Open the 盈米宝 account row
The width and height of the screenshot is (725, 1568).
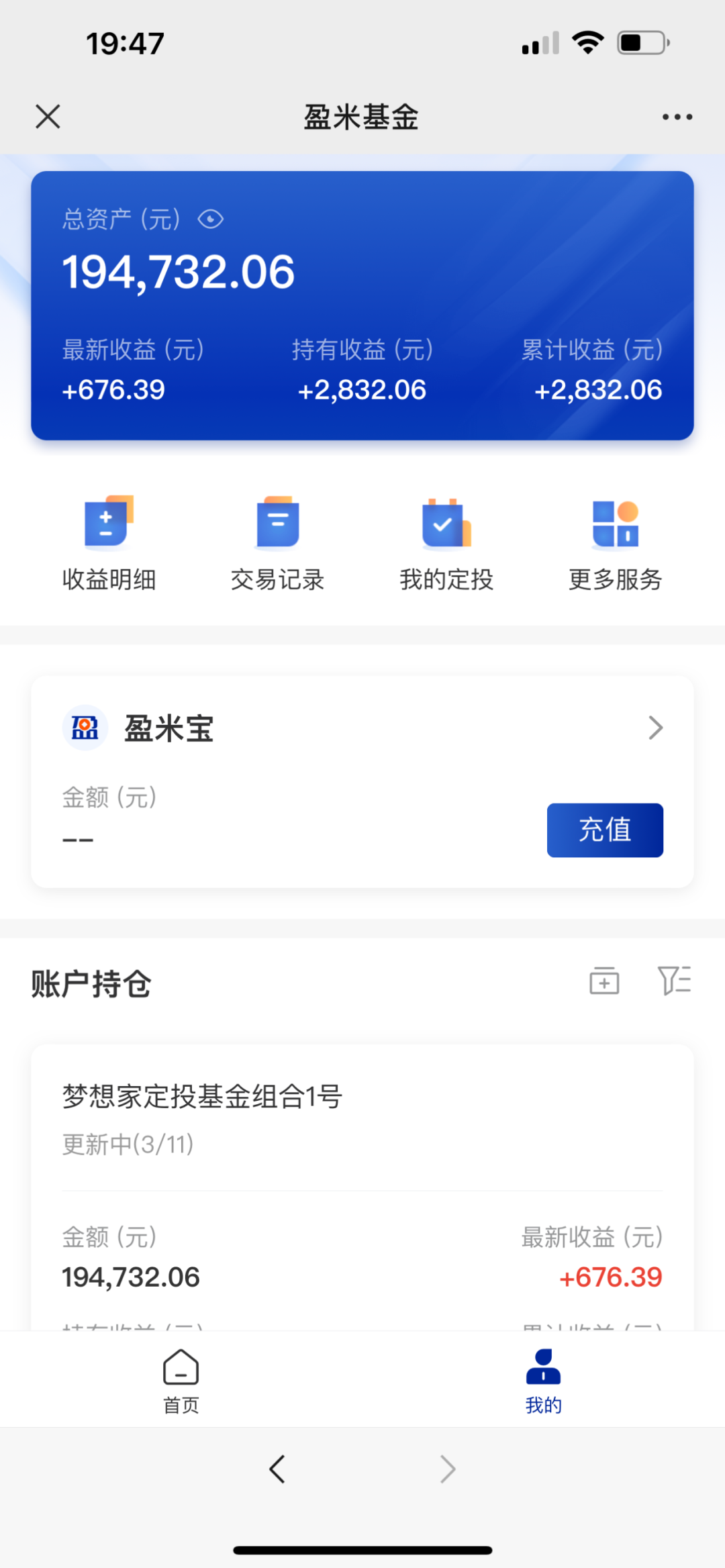tap(362, 728)
